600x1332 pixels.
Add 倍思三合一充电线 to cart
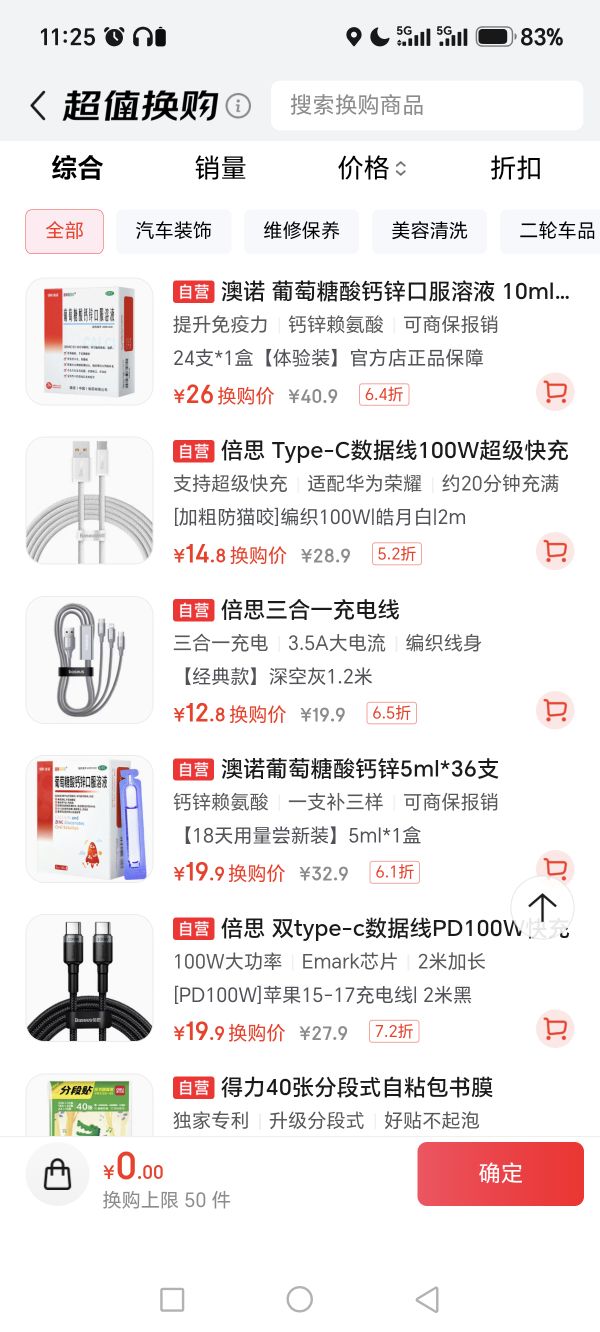554,710
